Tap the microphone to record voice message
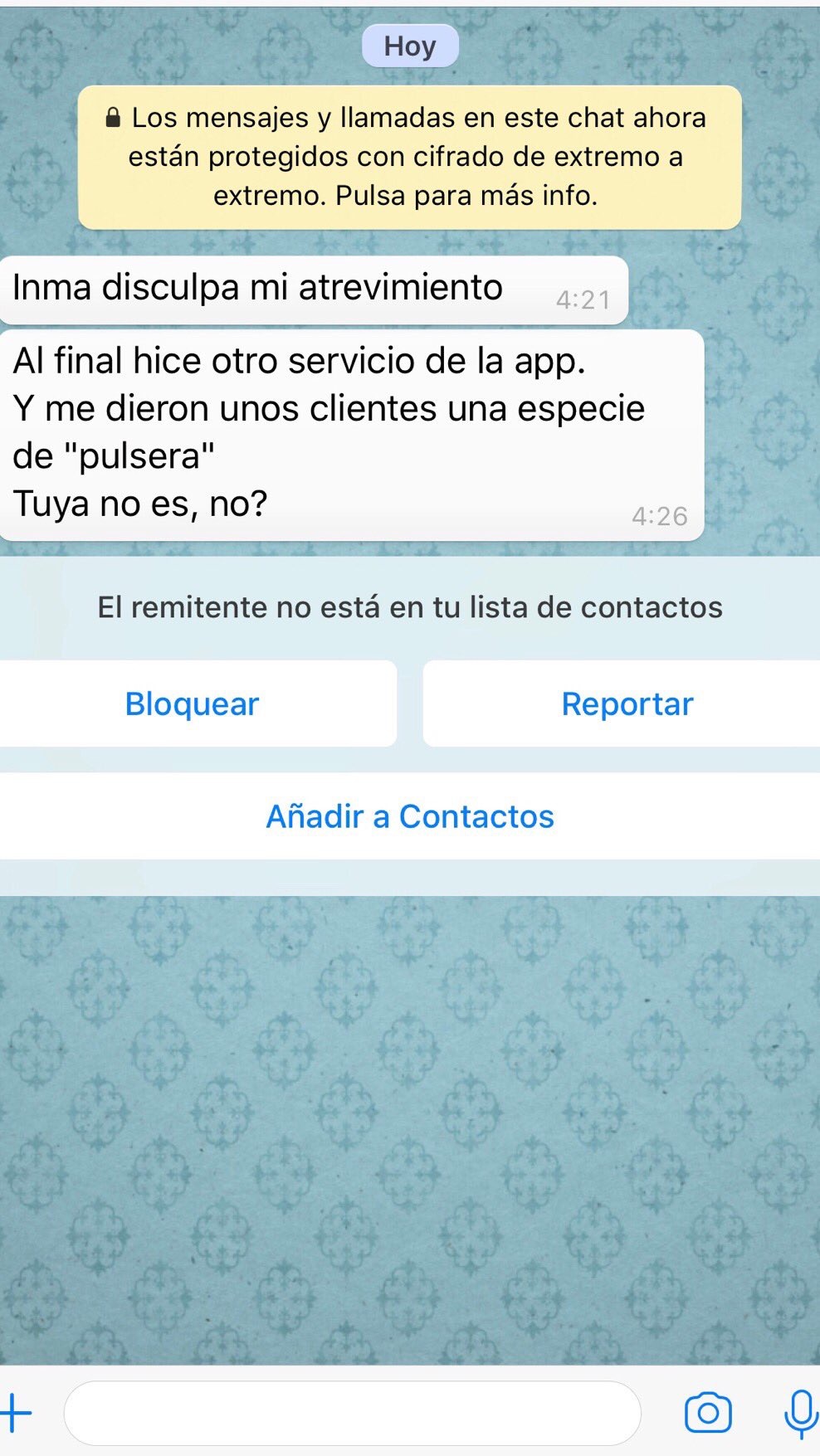The width and height of the screenshot is (820, 1456). click(x=800, y=1413)
